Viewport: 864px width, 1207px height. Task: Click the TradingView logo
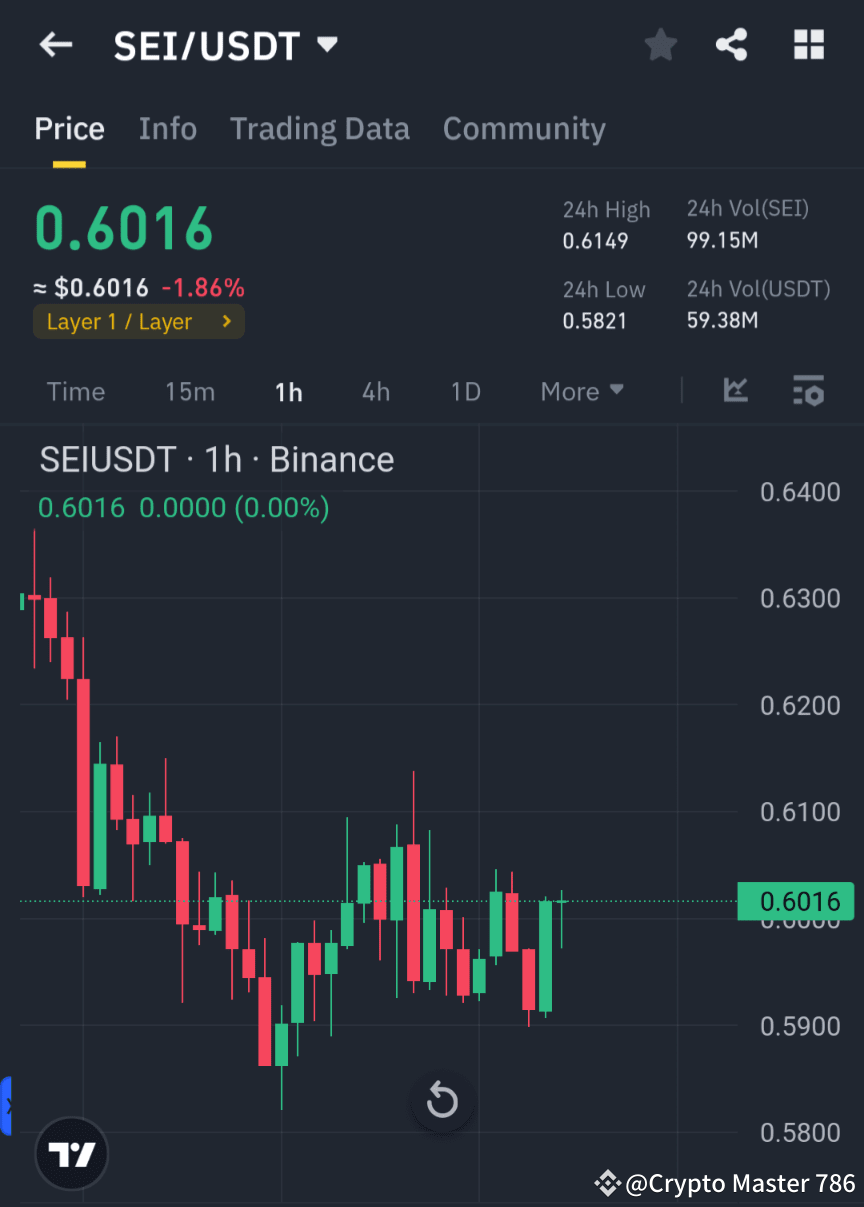71,1153
